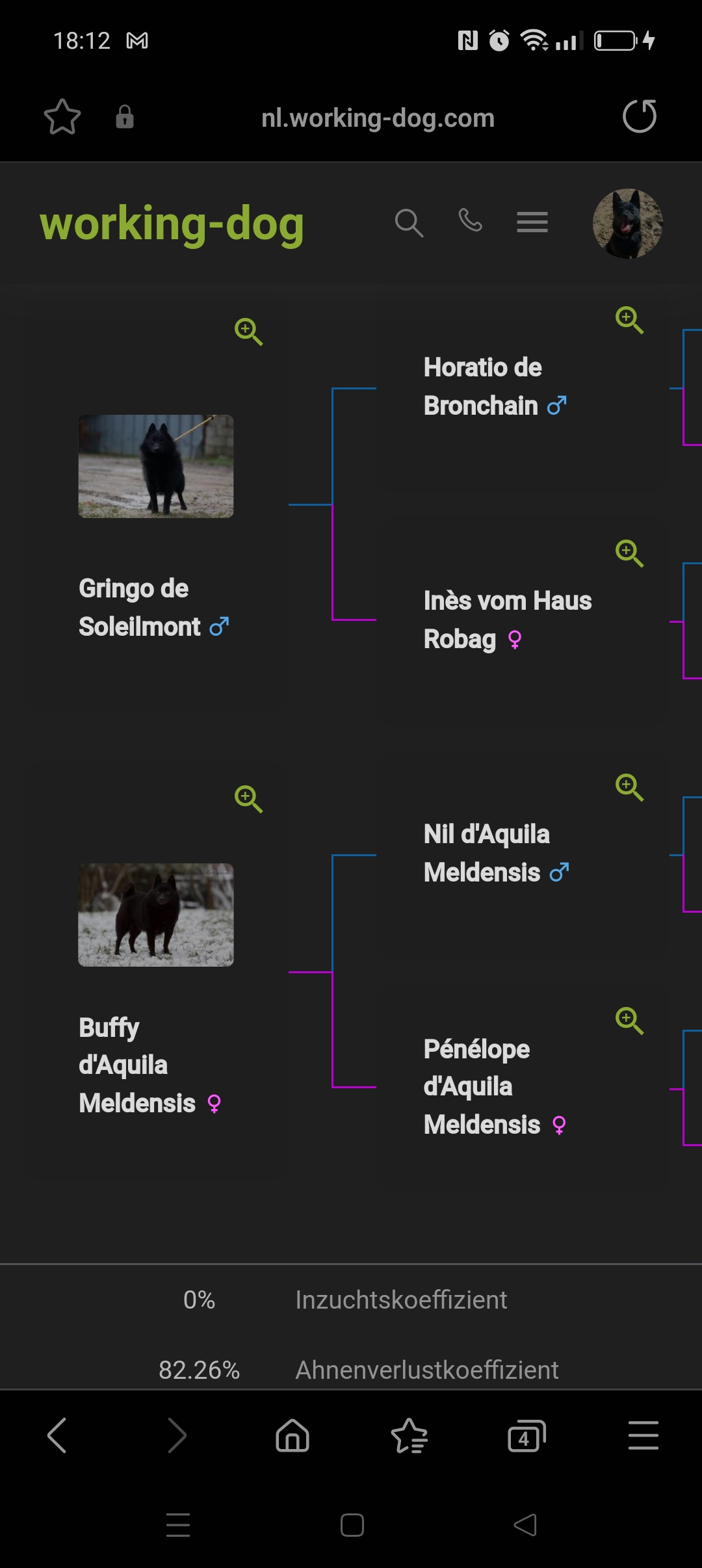Open the browser tab switcher
The width and height of the screenshot is (702, 1568).
(526, 1435)
